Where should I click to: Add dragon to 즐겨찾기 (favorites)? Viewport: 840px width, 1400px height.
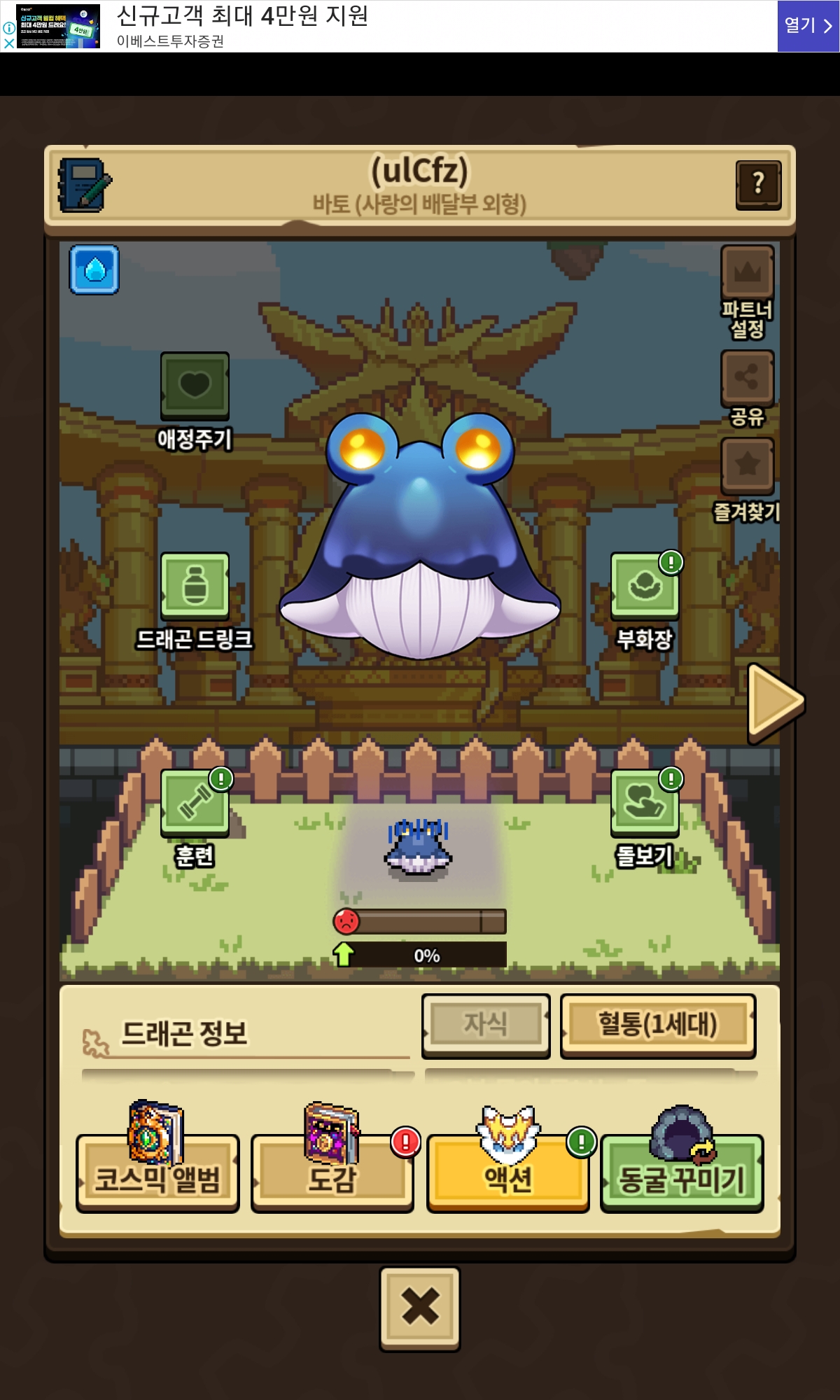[747, 465]
